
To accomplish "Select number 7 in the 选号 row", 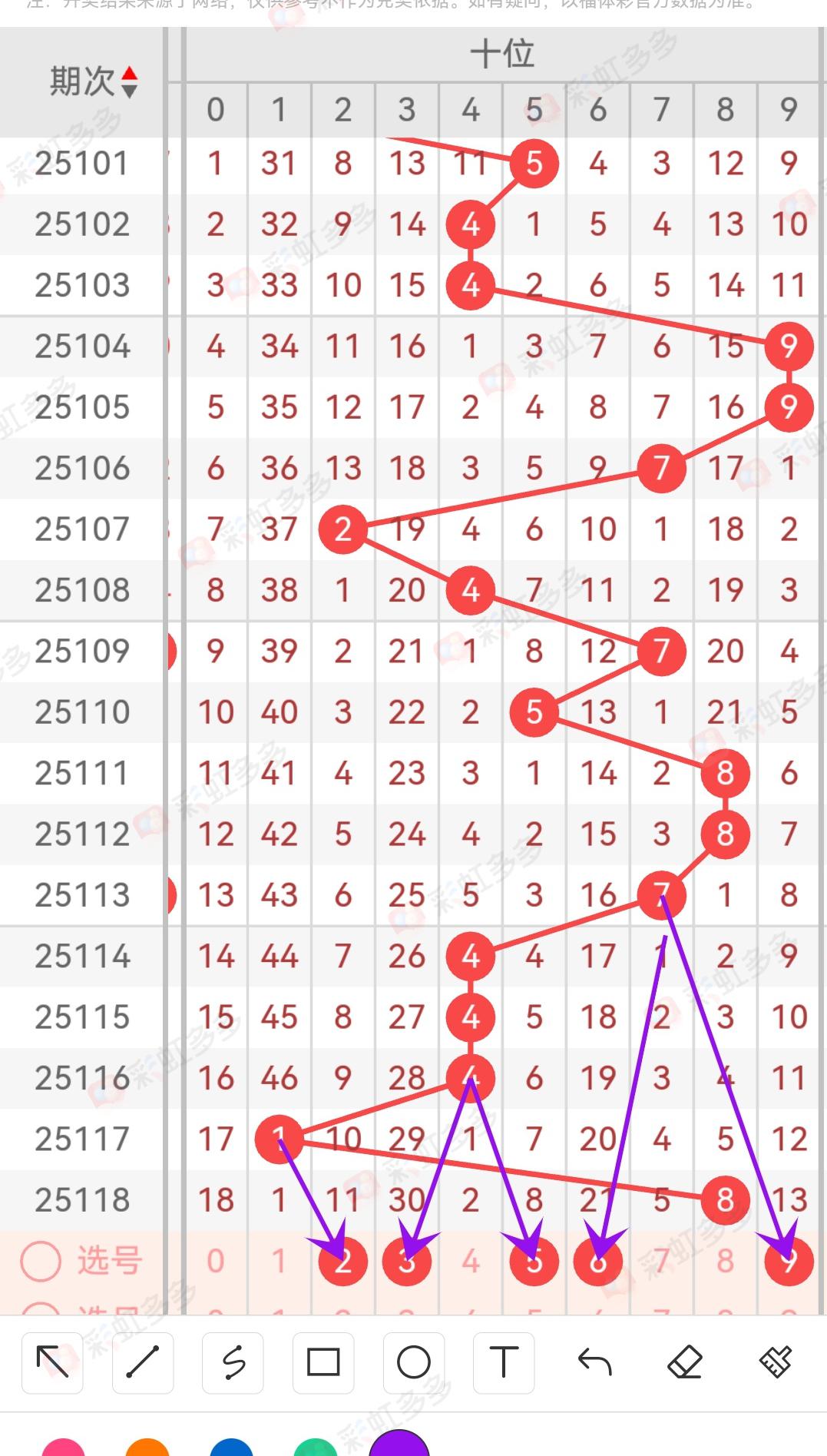I will point(661,1262).
